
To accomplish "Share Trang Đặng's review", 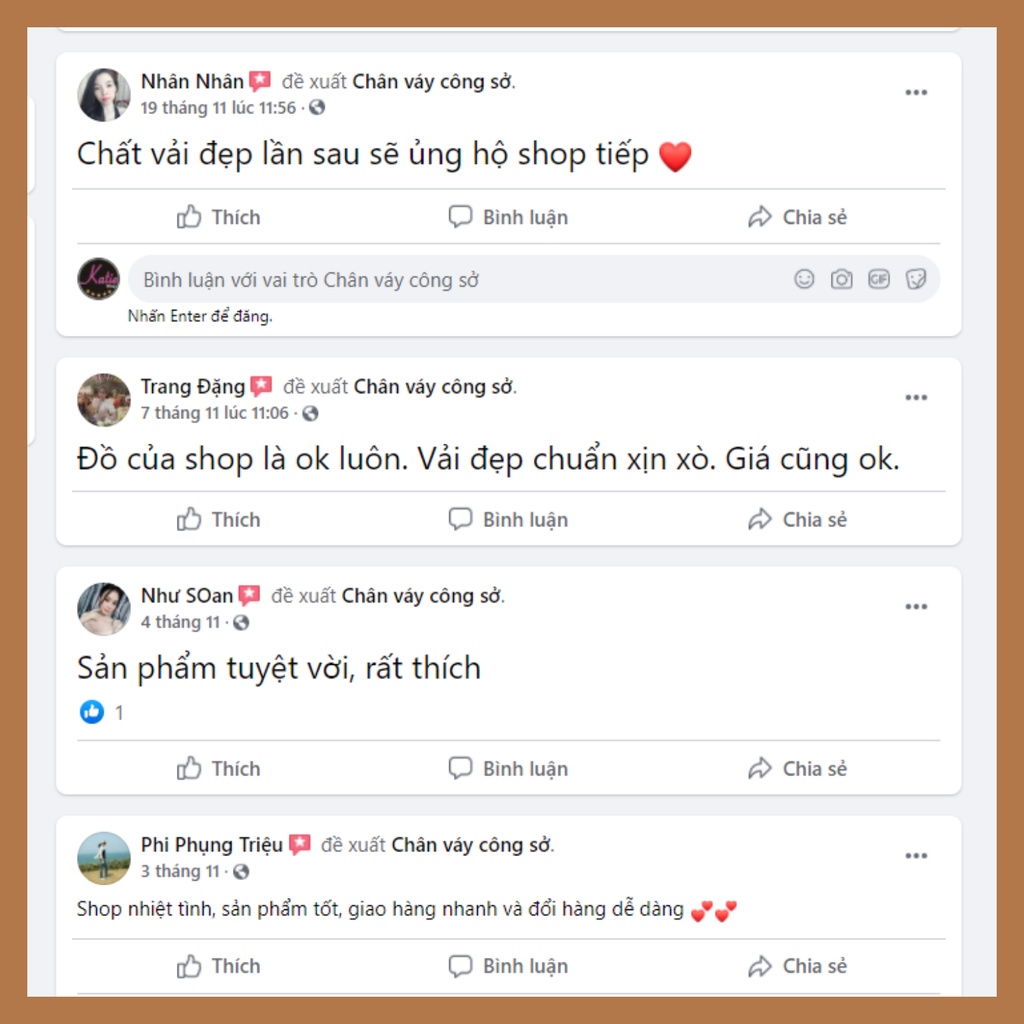I will (797, 519).
